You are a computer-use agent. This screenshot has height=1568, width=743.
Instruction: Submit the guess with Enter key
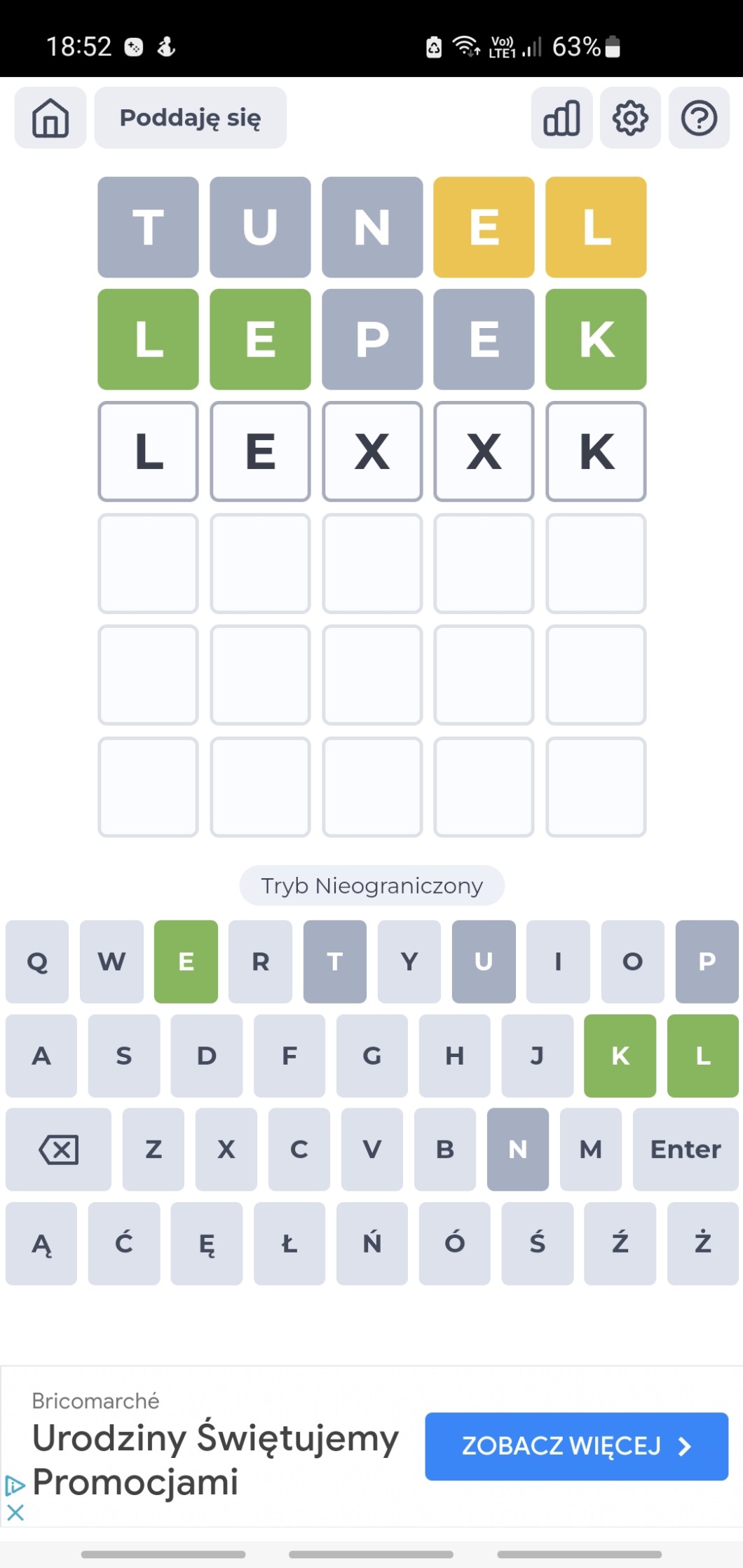pyautogui.click(x=685, y=1149)
